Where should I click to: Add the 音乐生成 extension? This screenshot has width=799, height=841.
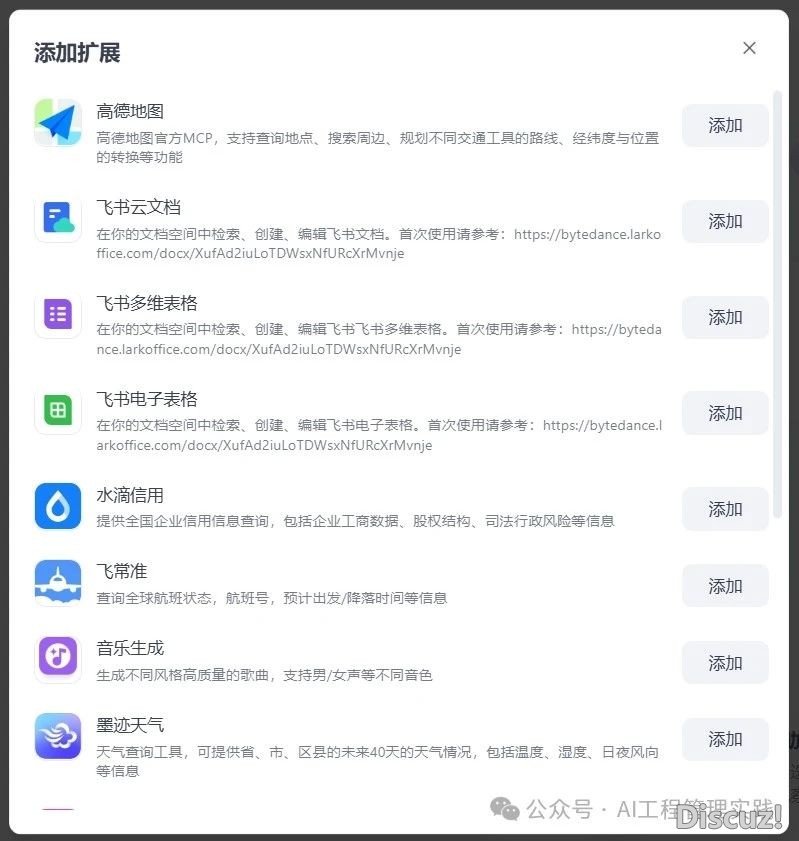pos(725,663)
